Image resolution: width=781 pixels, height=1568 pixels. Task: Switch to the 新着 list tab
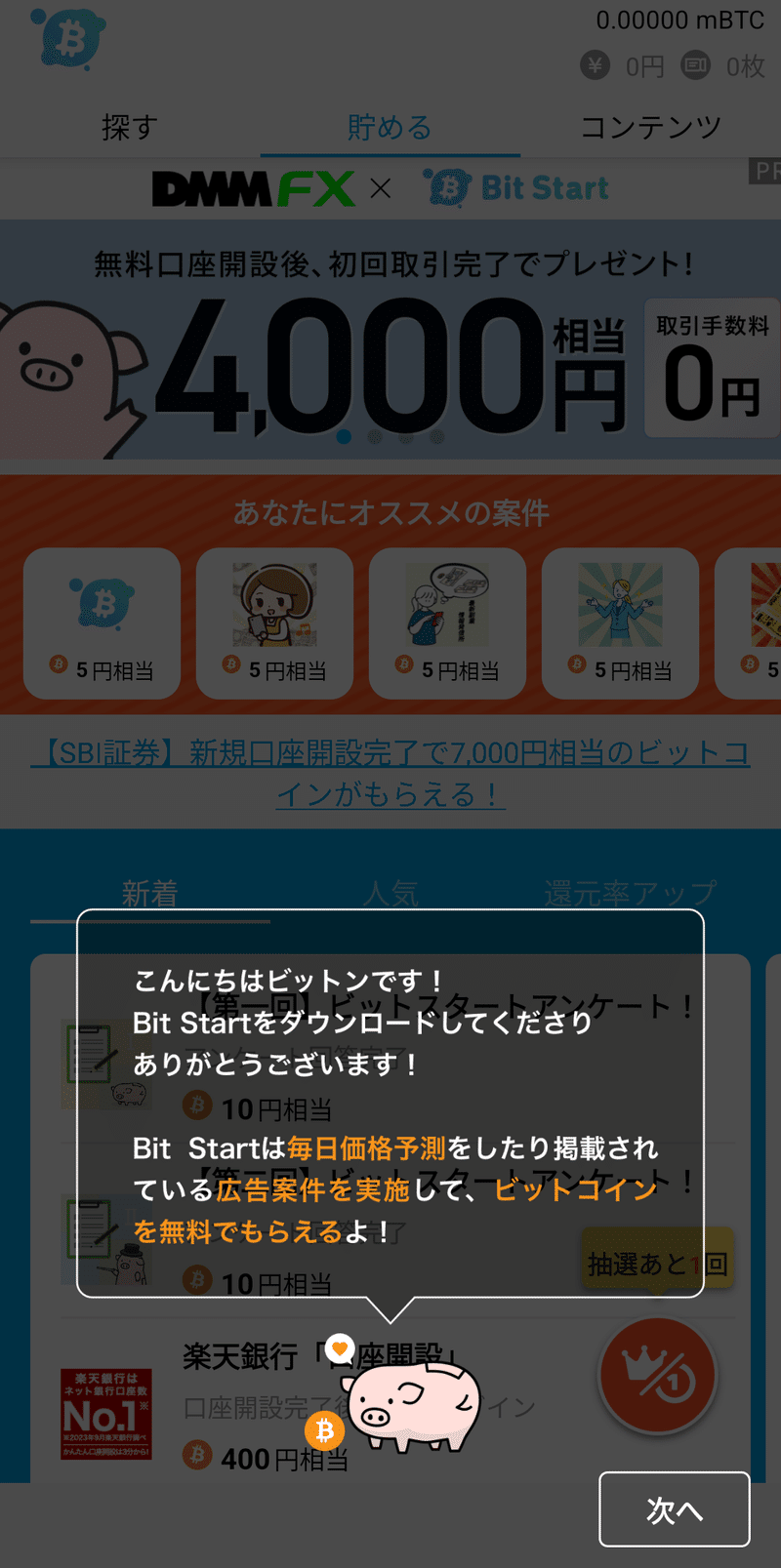(149, 893)
